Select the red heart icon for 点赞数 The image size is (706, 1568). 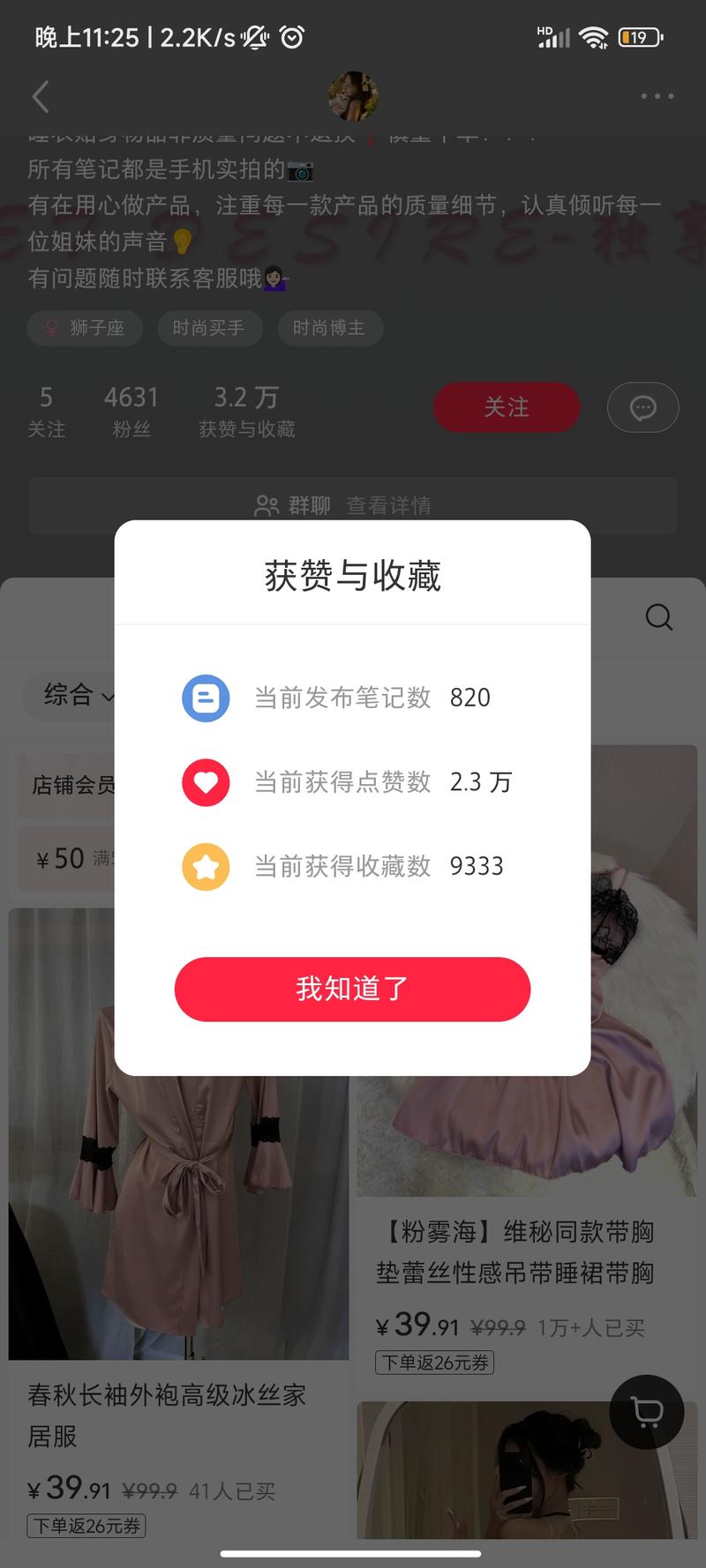[x=206, y=782]
